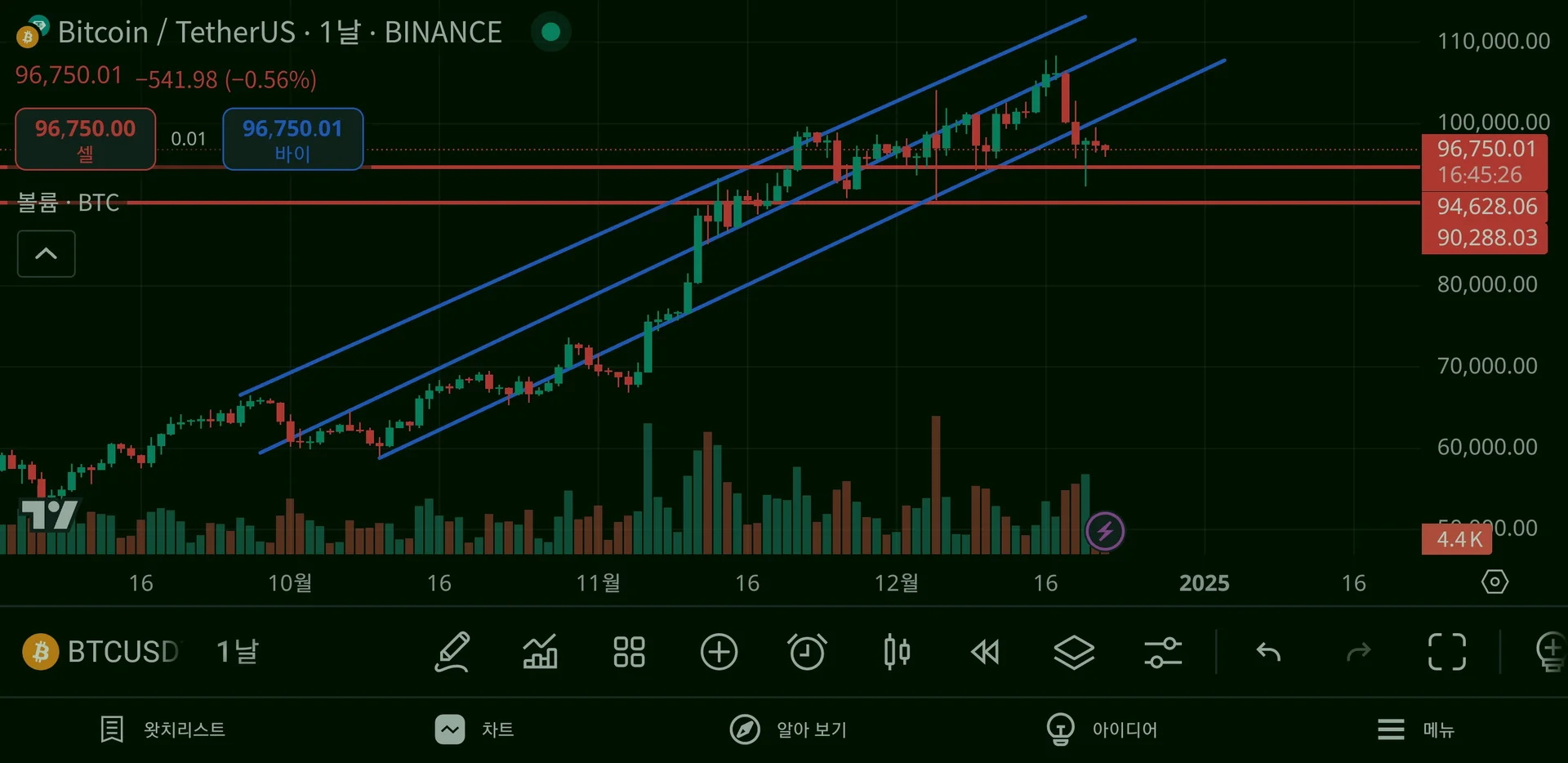Add a symbol to compare with plus
The image size is (1568, 763).
[x=719, y=652]
